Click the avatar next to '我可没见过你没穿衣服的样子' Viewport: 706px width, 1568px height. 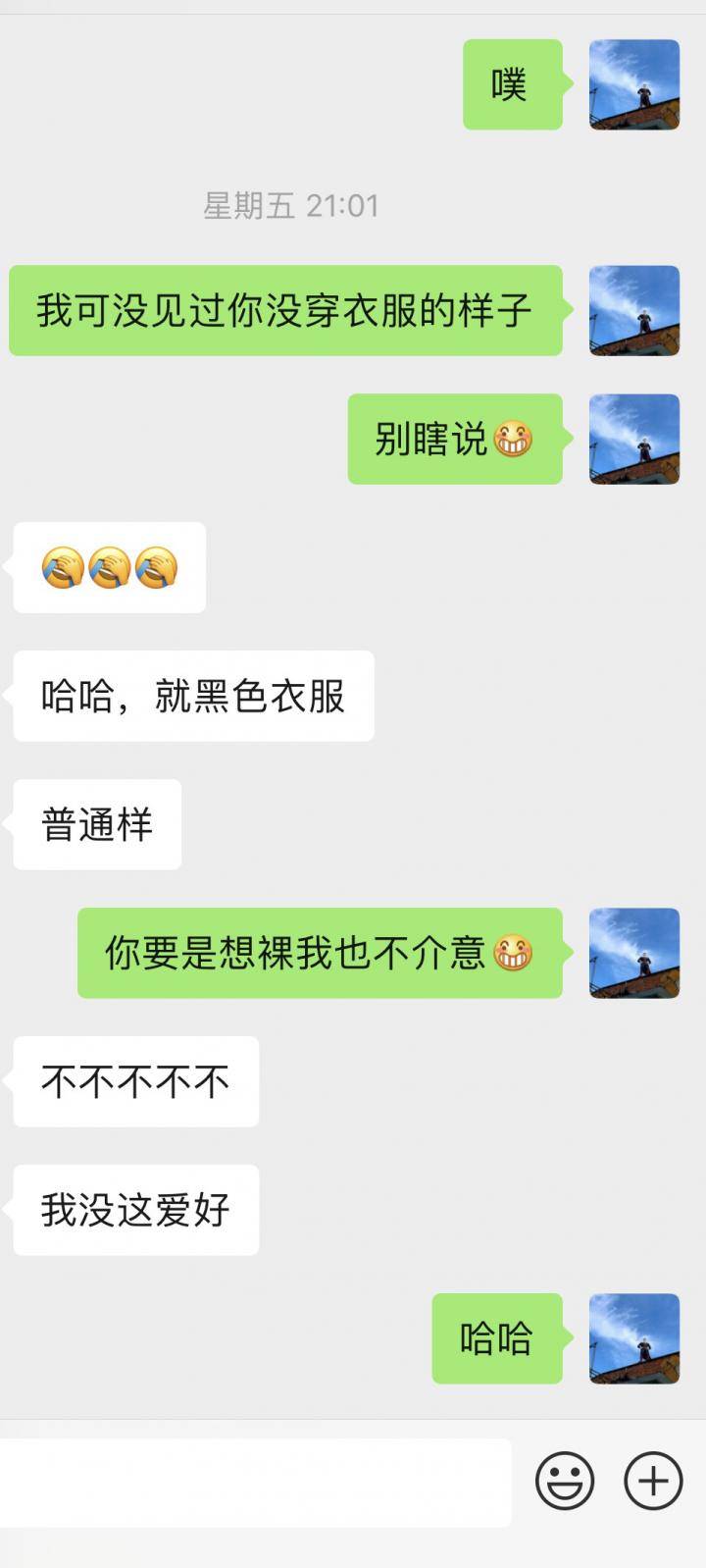click(635, 309)
